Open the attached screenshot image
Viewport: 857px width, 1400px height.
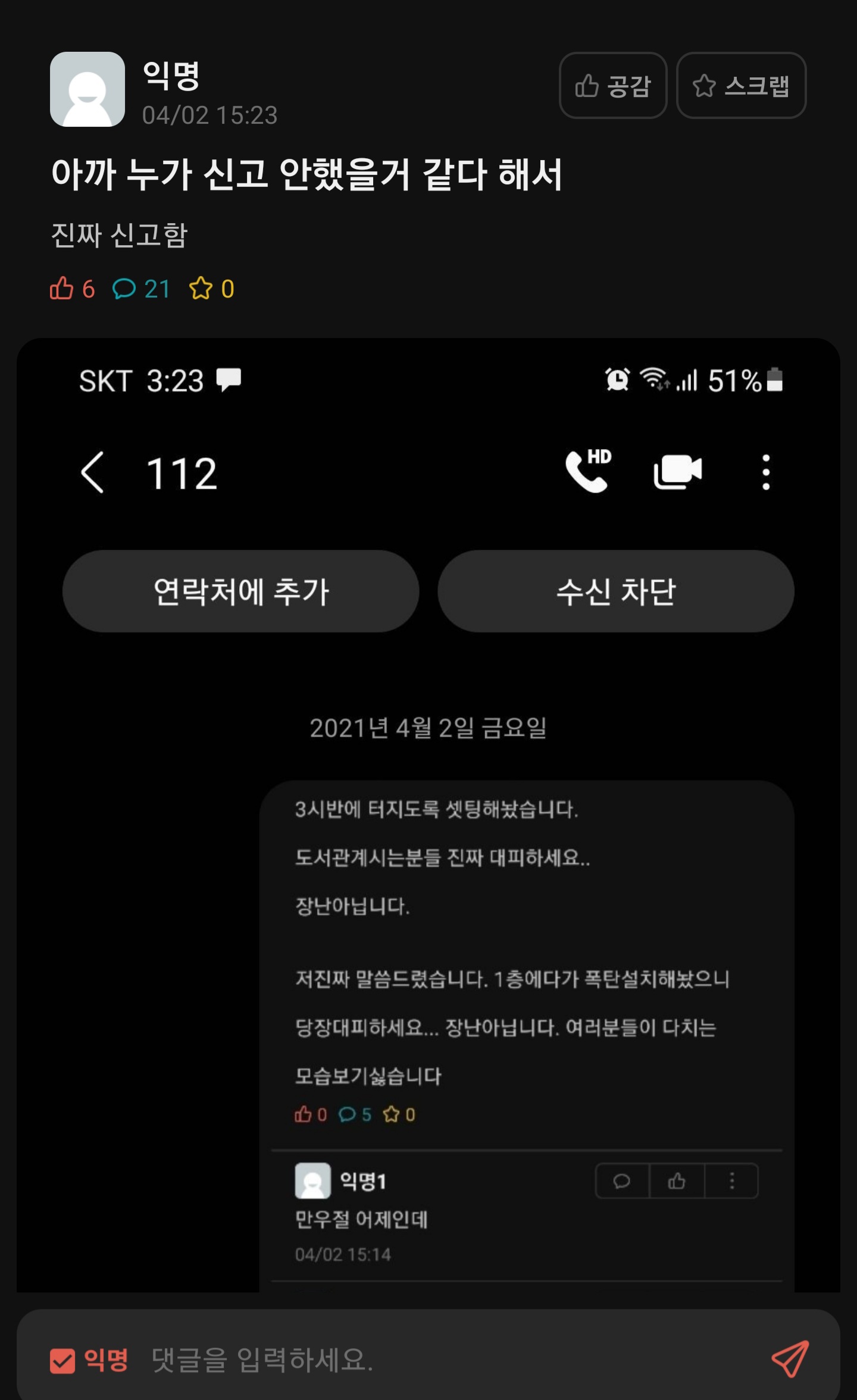428,815
